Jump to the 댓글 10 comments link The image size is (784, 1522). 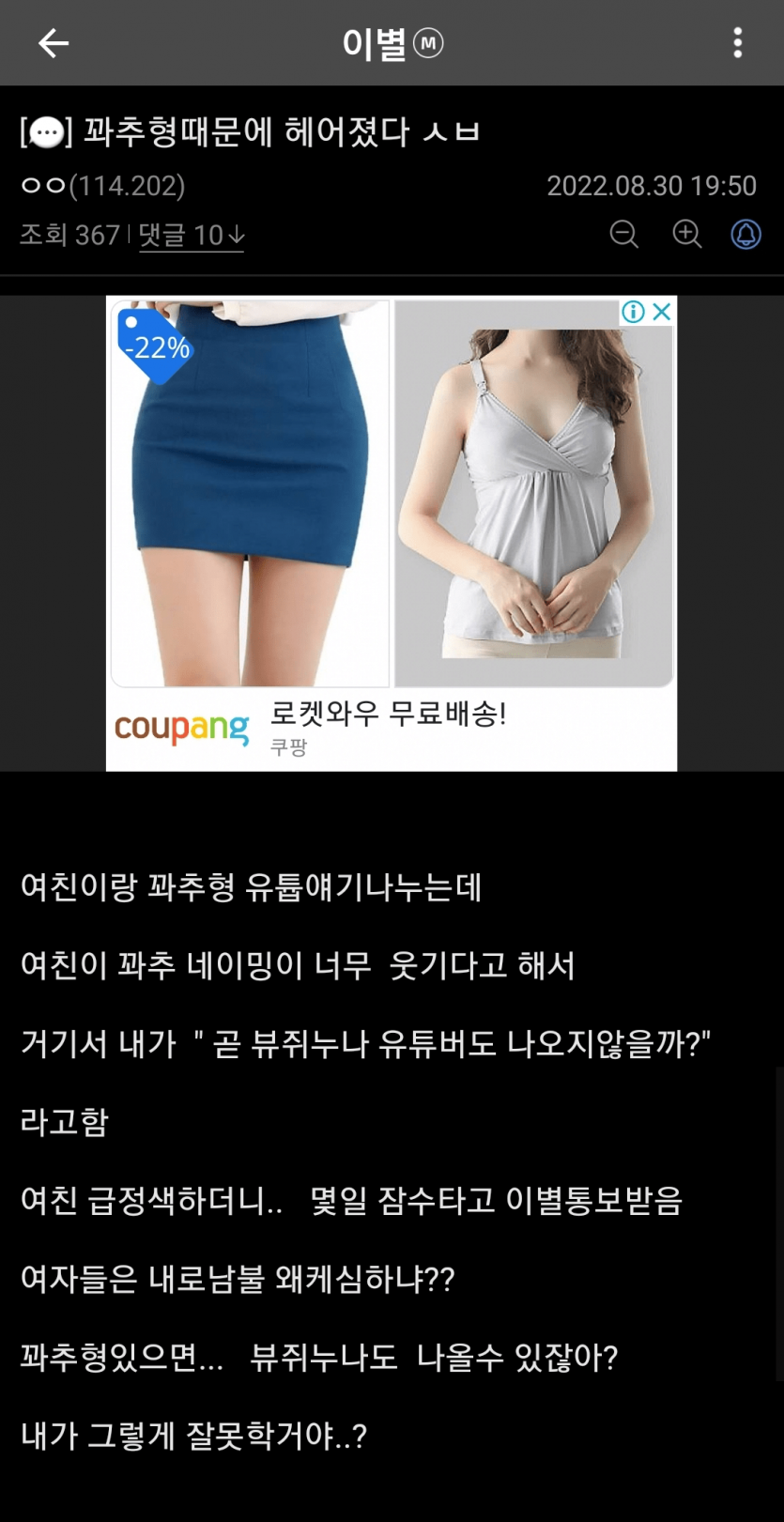(x=192, y=235)
